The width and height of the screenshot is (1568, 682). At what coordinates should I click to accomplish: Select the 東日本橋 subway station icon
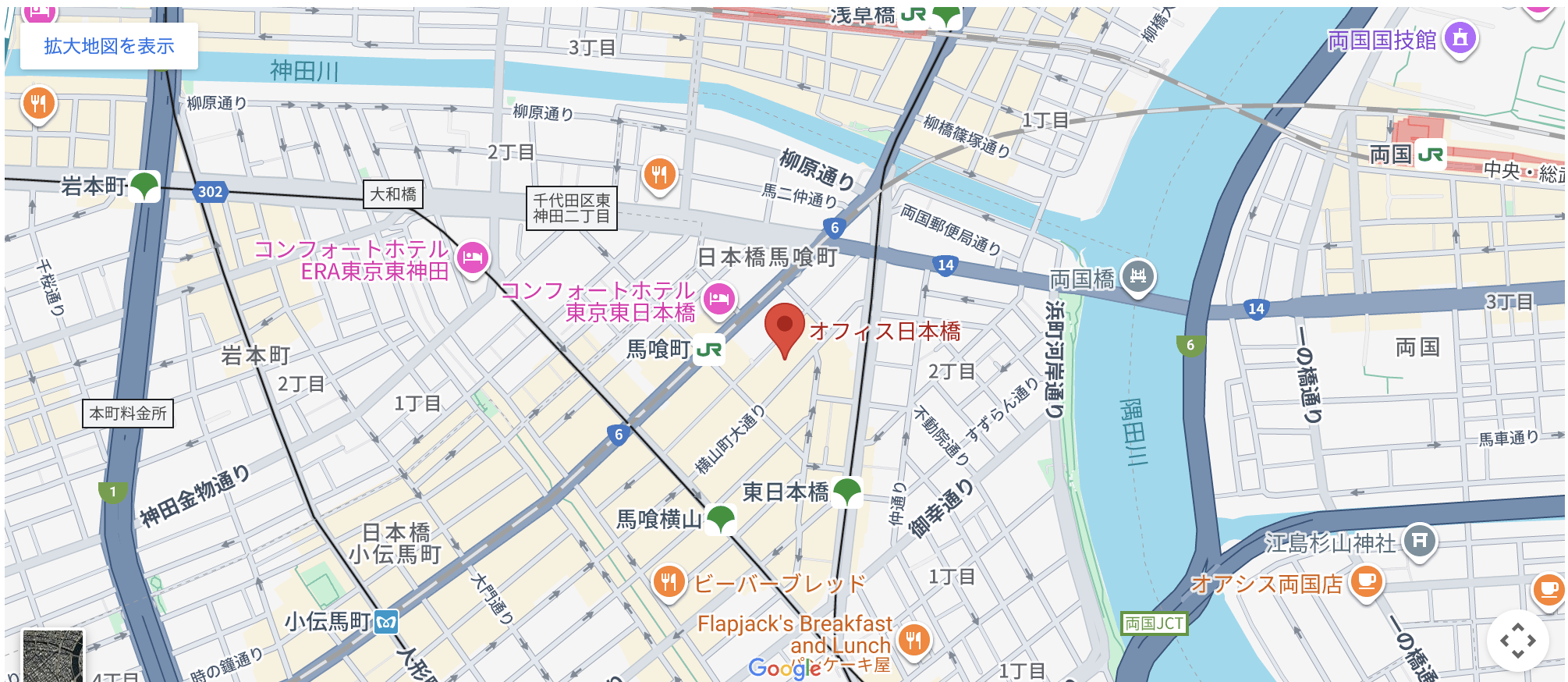coord(846,492)
